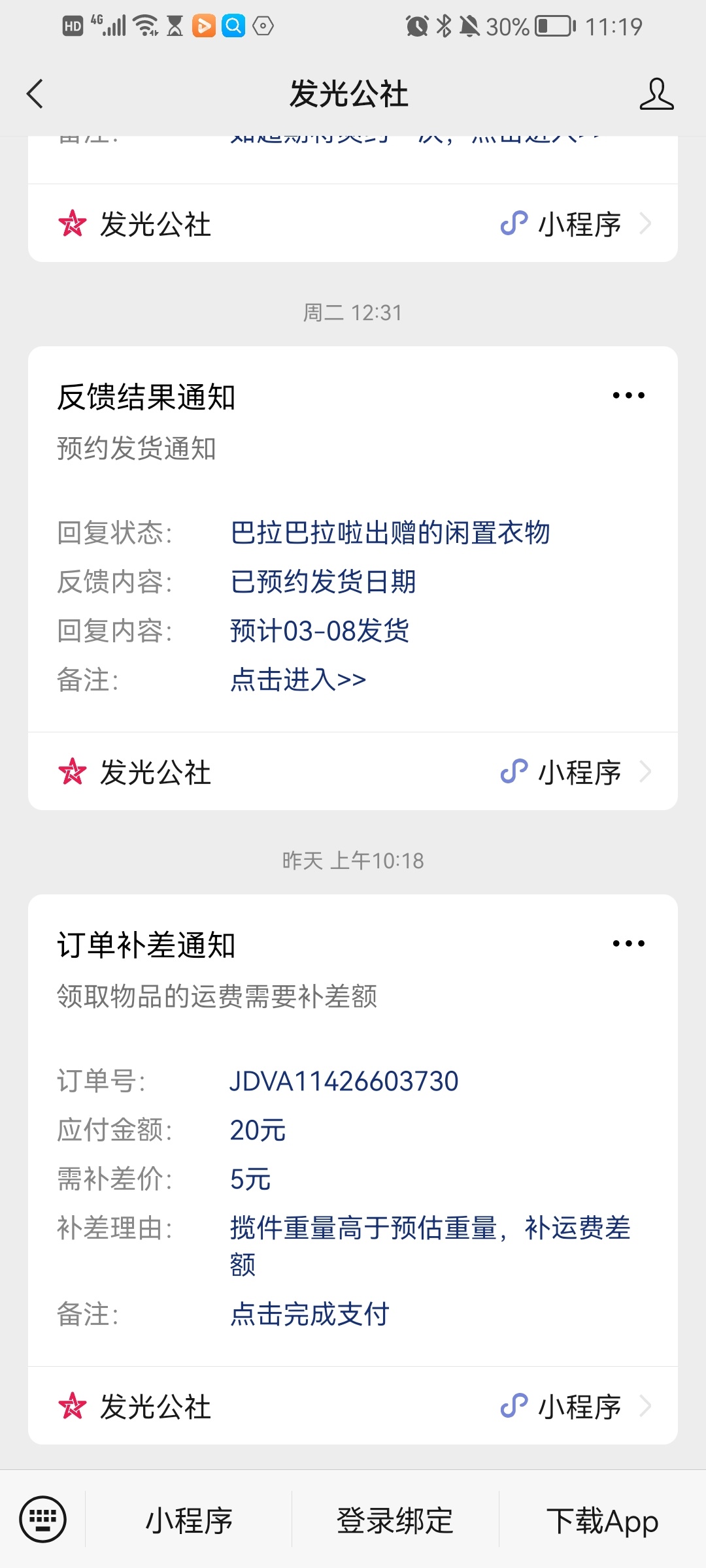This screenshot has height=1568, width=706.
Task: Open the 小程序 bottom menu
Action: click(189, 1520)
